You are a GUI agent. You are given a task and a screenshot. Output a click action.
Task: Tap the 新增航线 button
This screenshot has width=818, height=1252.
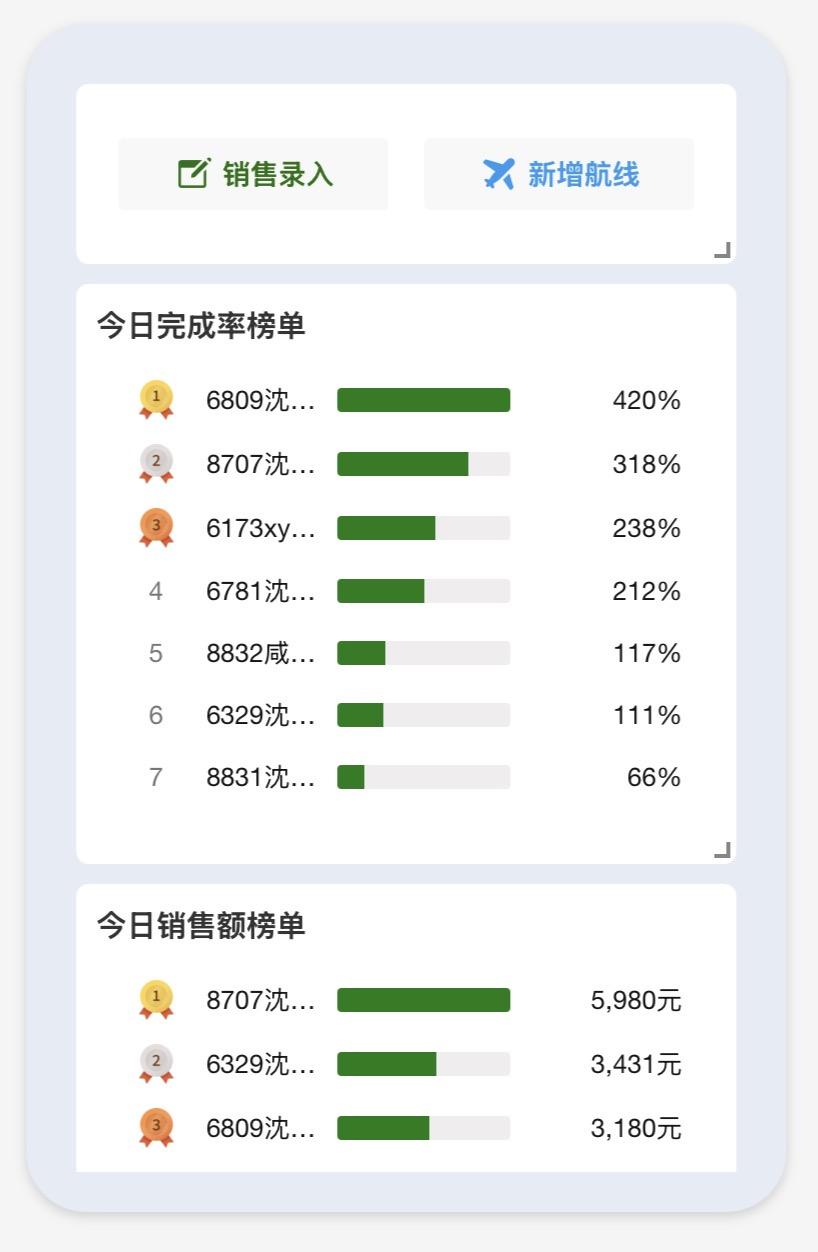coord(559,174)
